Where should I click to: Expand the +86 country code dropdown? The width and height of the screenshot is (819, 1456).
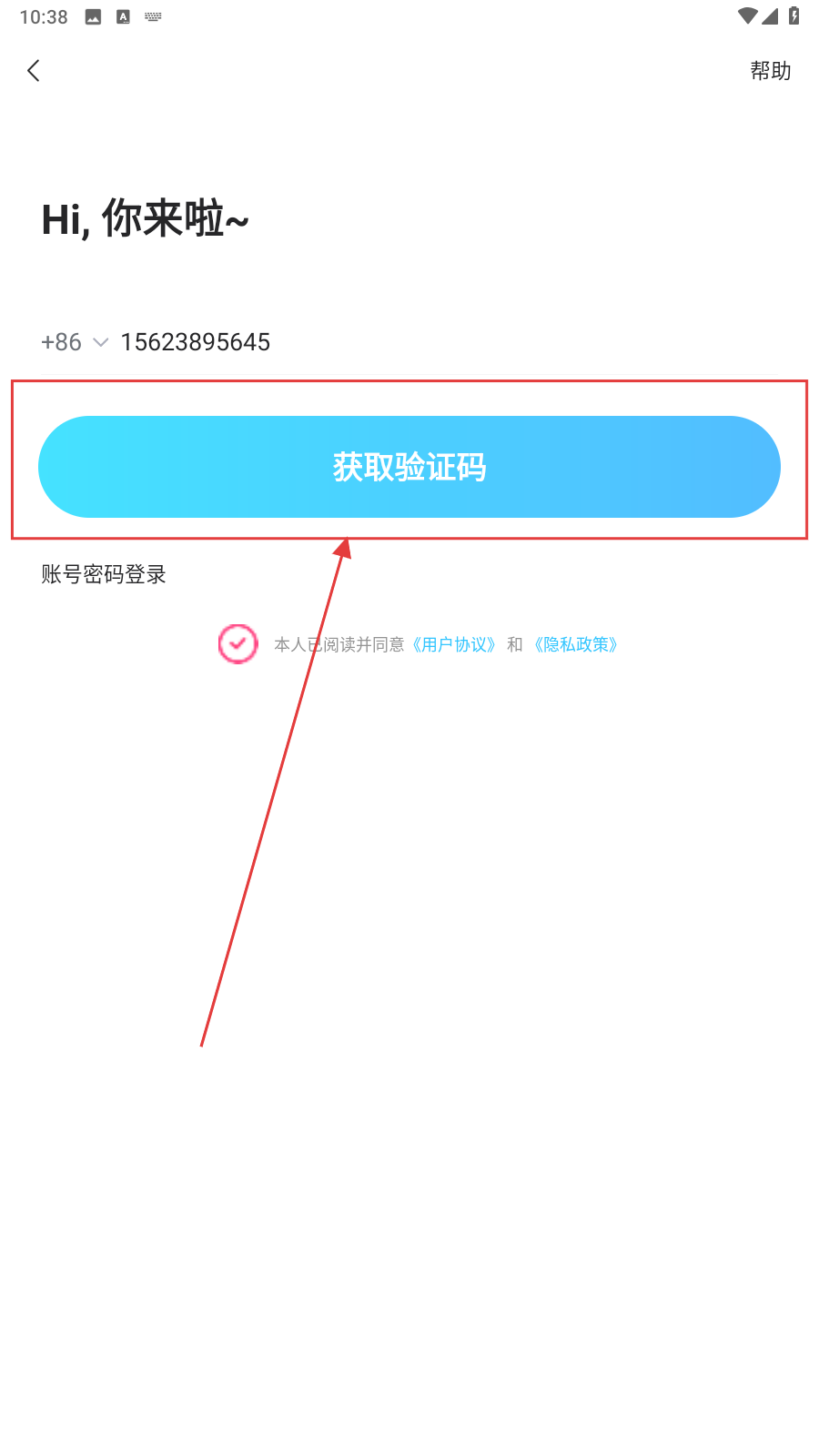tap(75, 342)
